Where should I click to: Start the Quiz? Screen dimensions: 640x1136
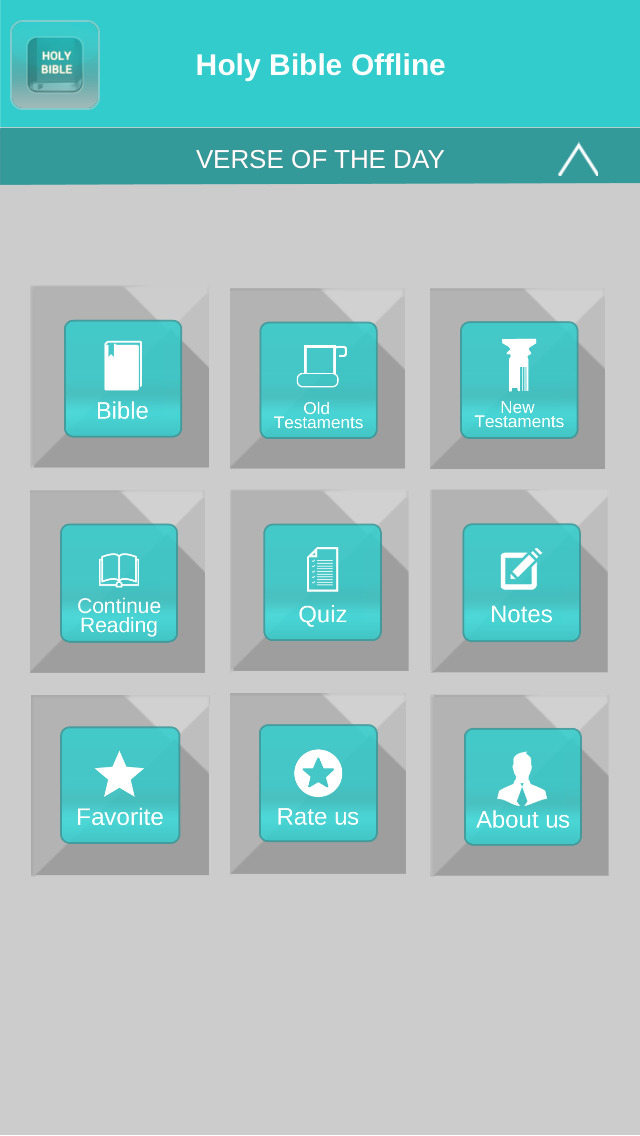[323, 582]
